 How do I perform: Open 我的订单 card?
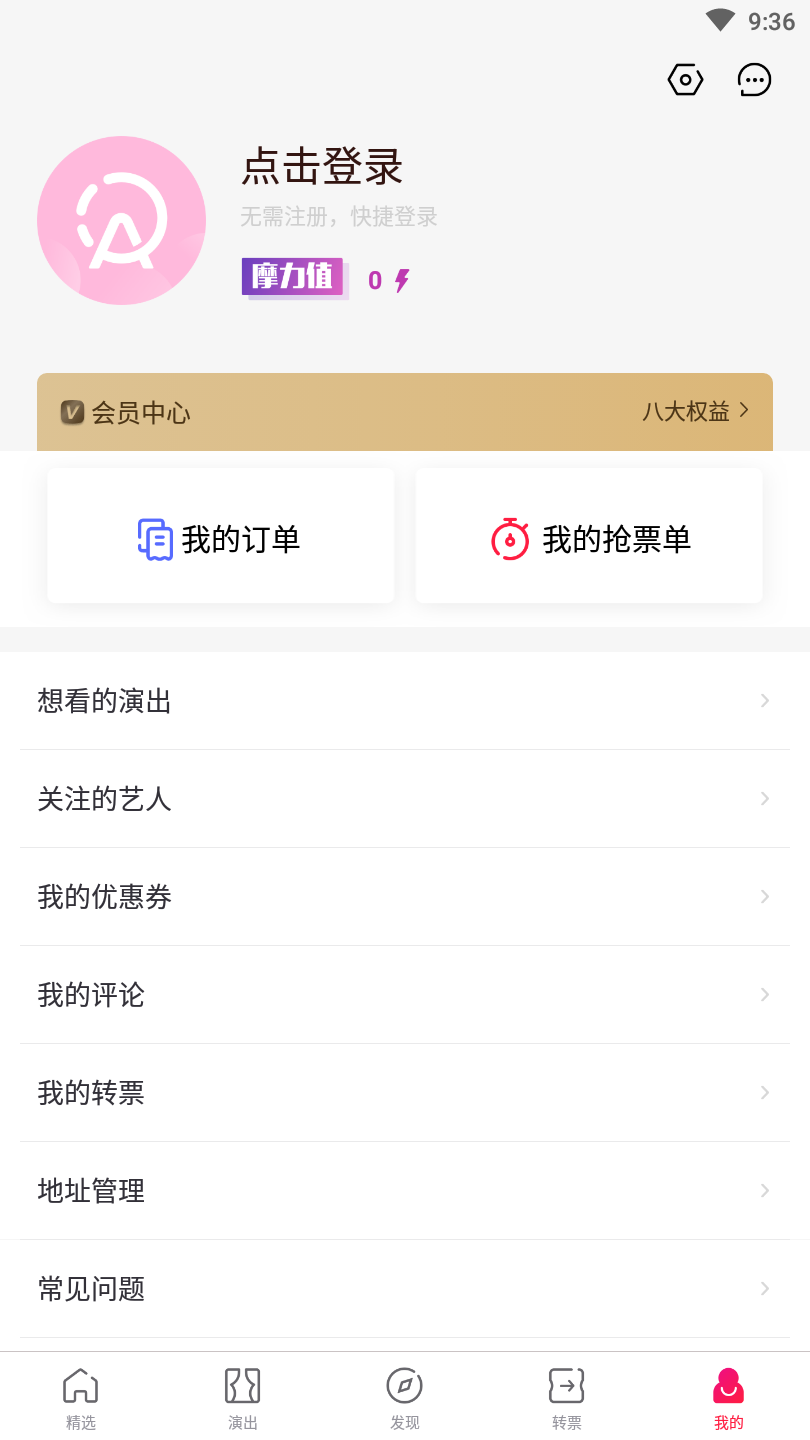[x=220, y=539]
